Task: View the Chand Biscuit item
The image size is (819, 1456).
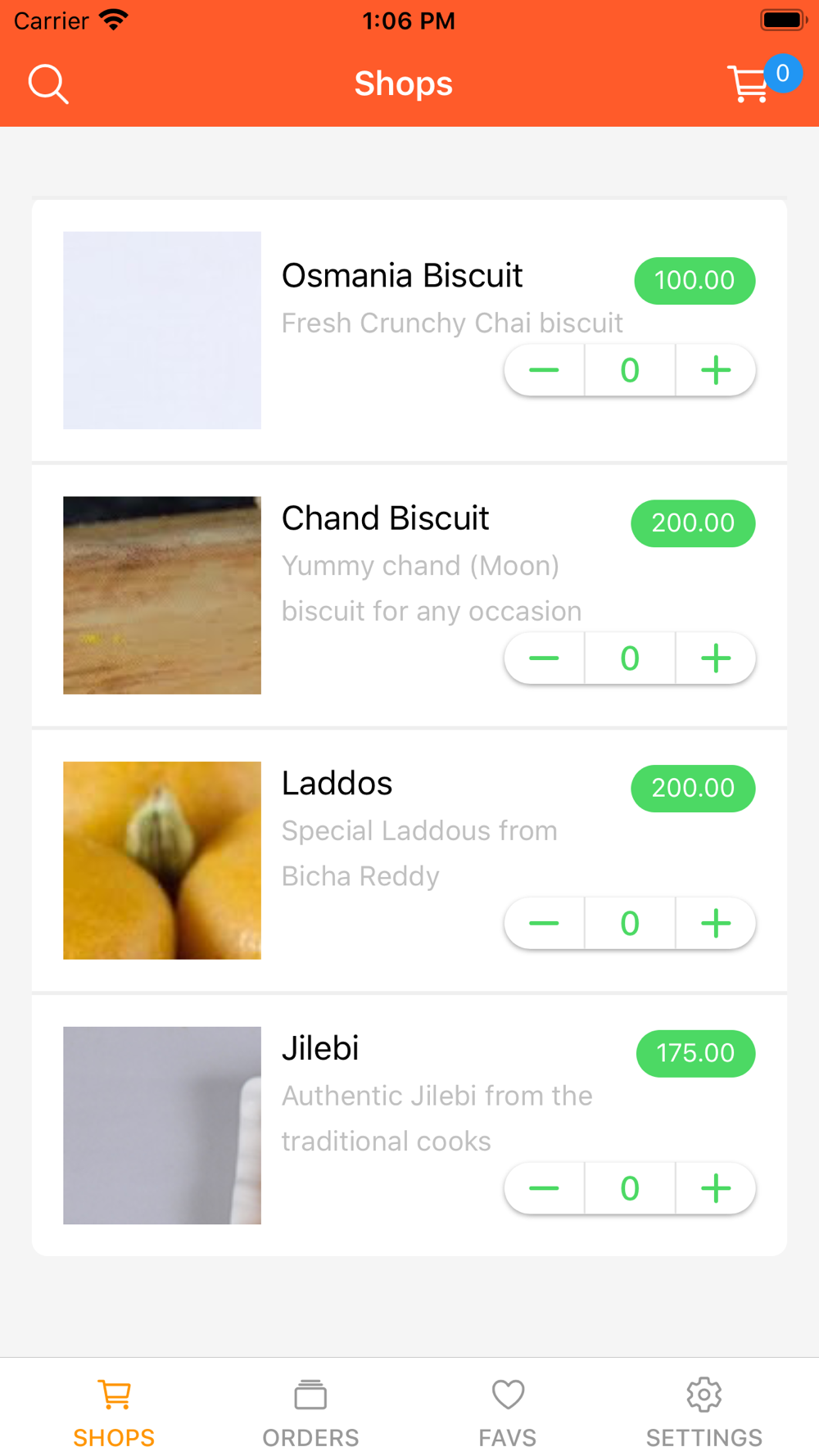Action: pyautogui.click(x=385, y=518)
